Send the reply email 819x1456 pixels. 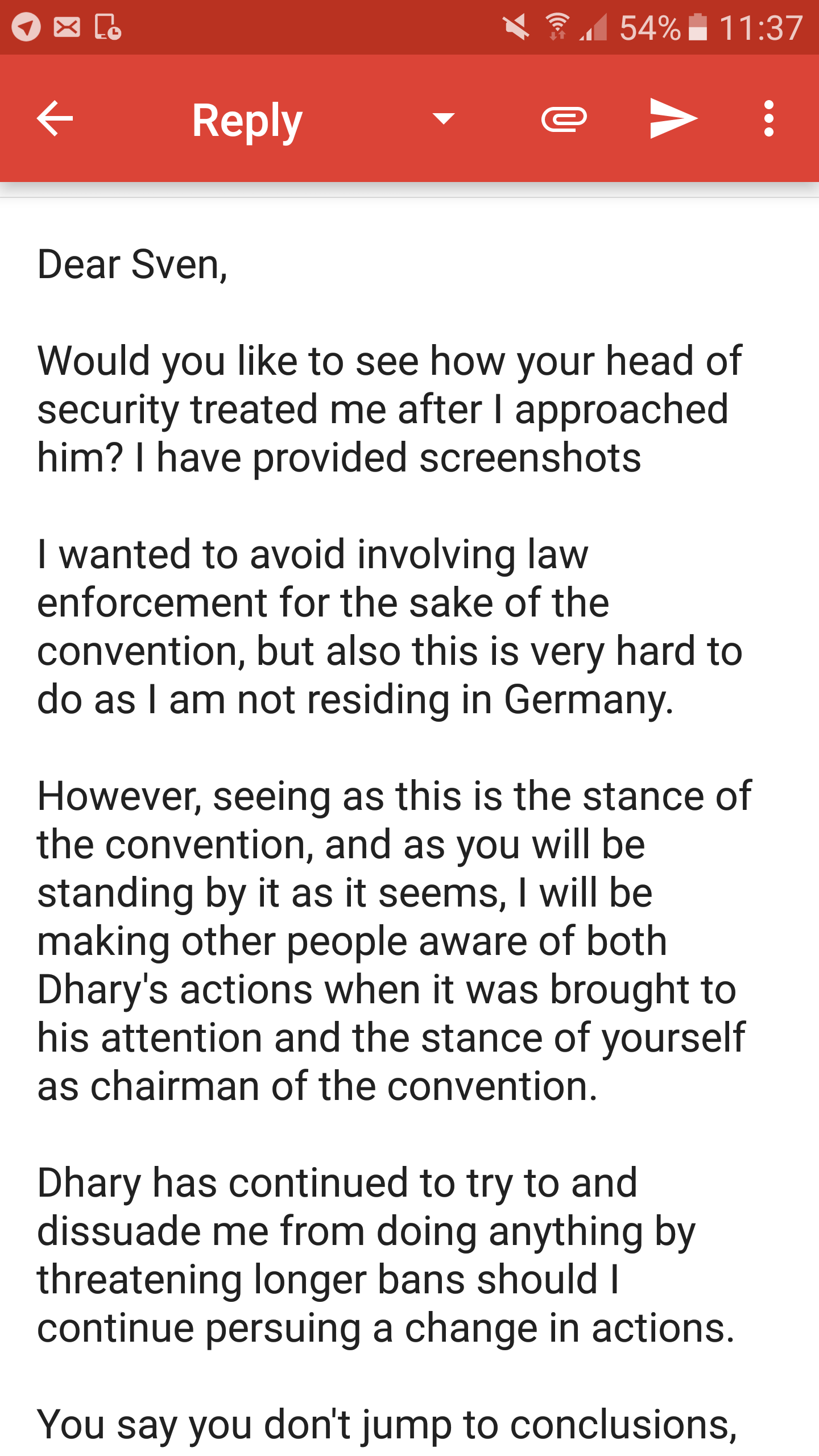(x=673, y=118)
